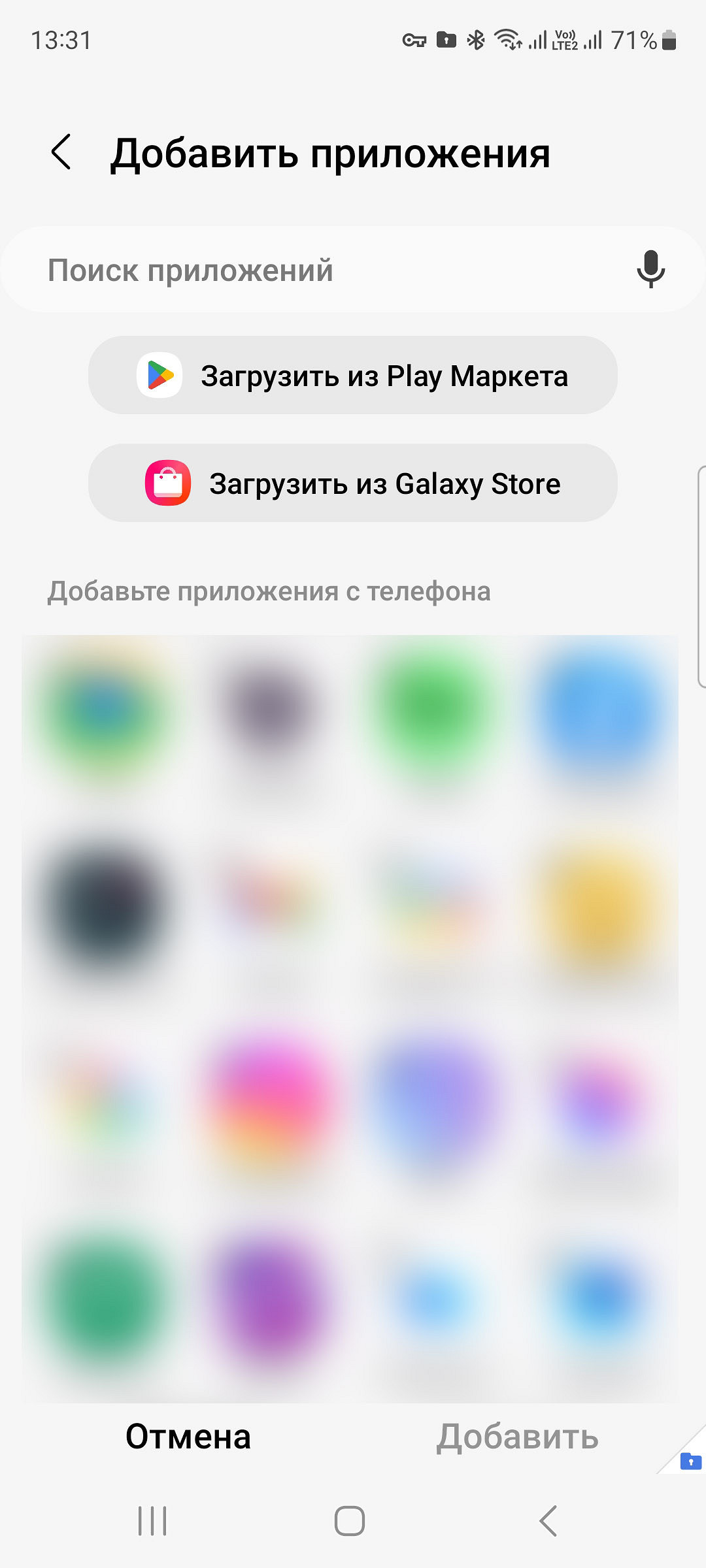Start voice search with the microphone

pos(650,269)
